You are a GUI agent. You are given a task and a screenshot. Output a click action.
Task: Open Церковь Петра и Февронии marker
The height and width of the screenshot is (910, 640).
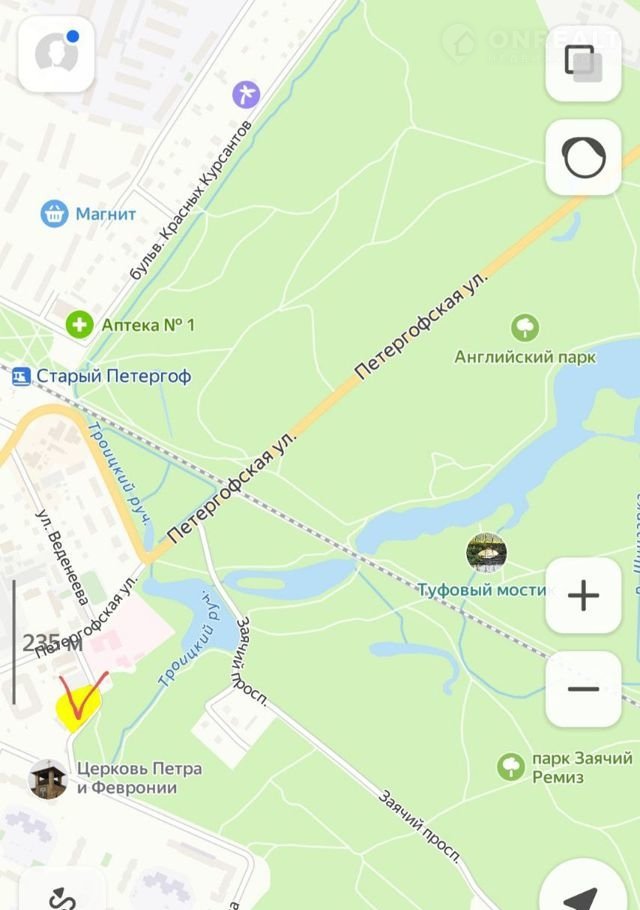[x=47, y=779]
